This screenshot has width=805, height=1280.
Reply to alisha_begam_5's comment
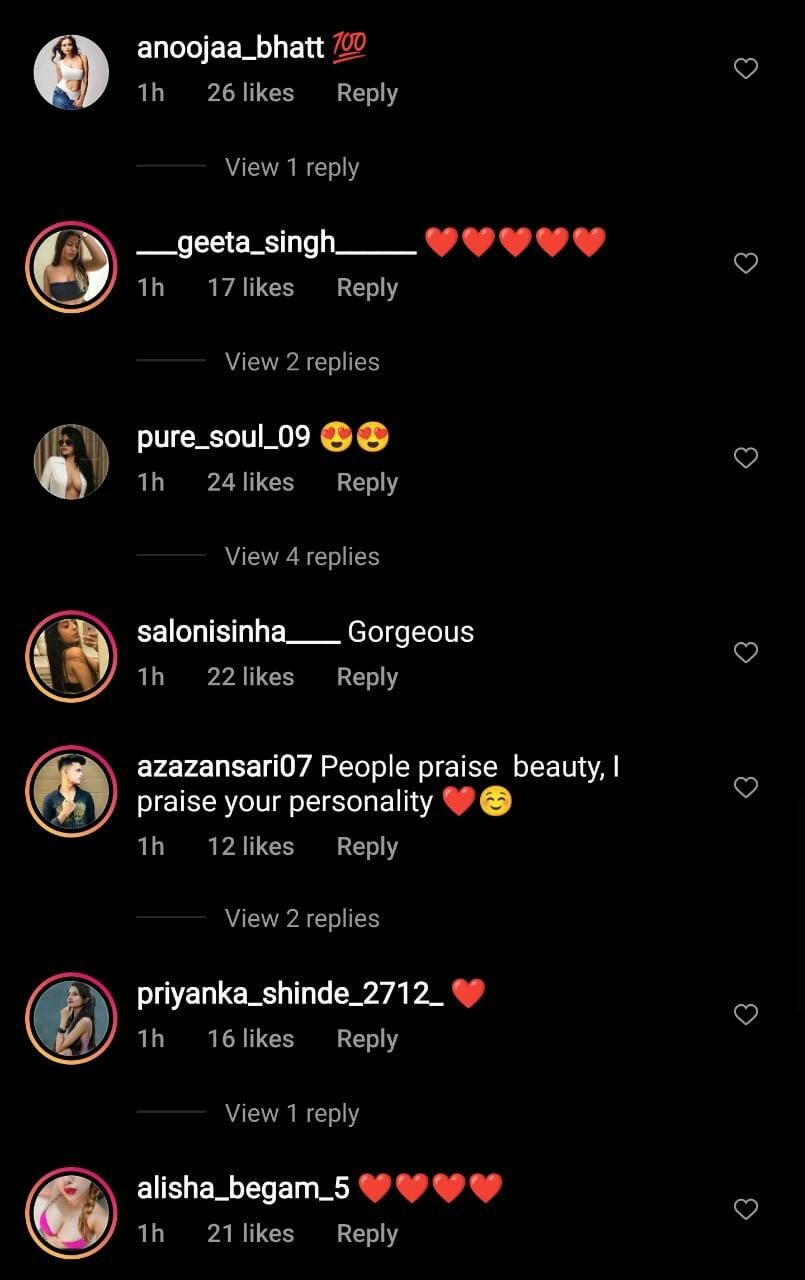[367, 1234]
